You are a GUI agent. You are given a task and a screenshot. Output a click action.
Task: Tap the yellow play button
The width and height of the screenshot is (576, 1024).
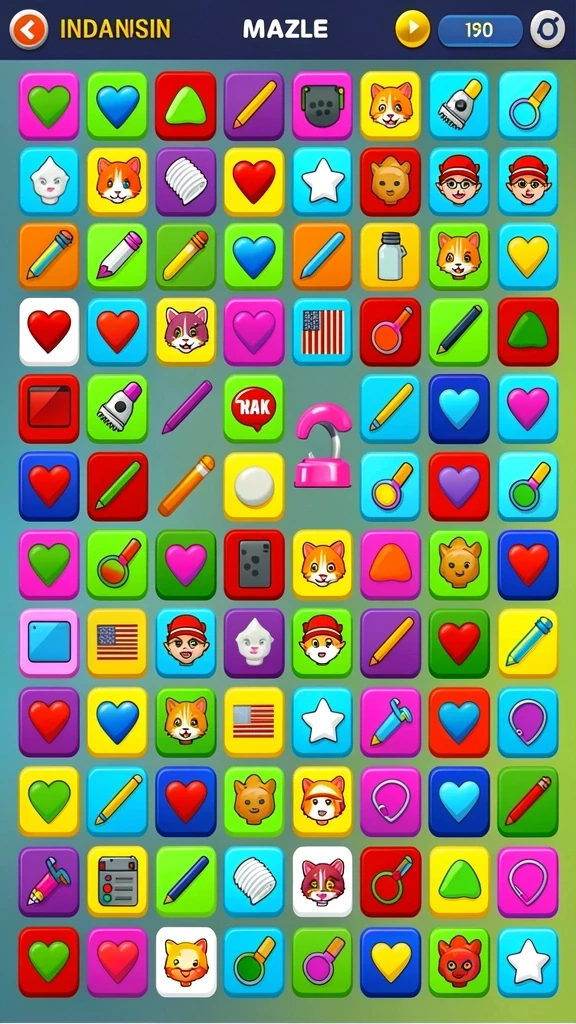pos(413,29)
